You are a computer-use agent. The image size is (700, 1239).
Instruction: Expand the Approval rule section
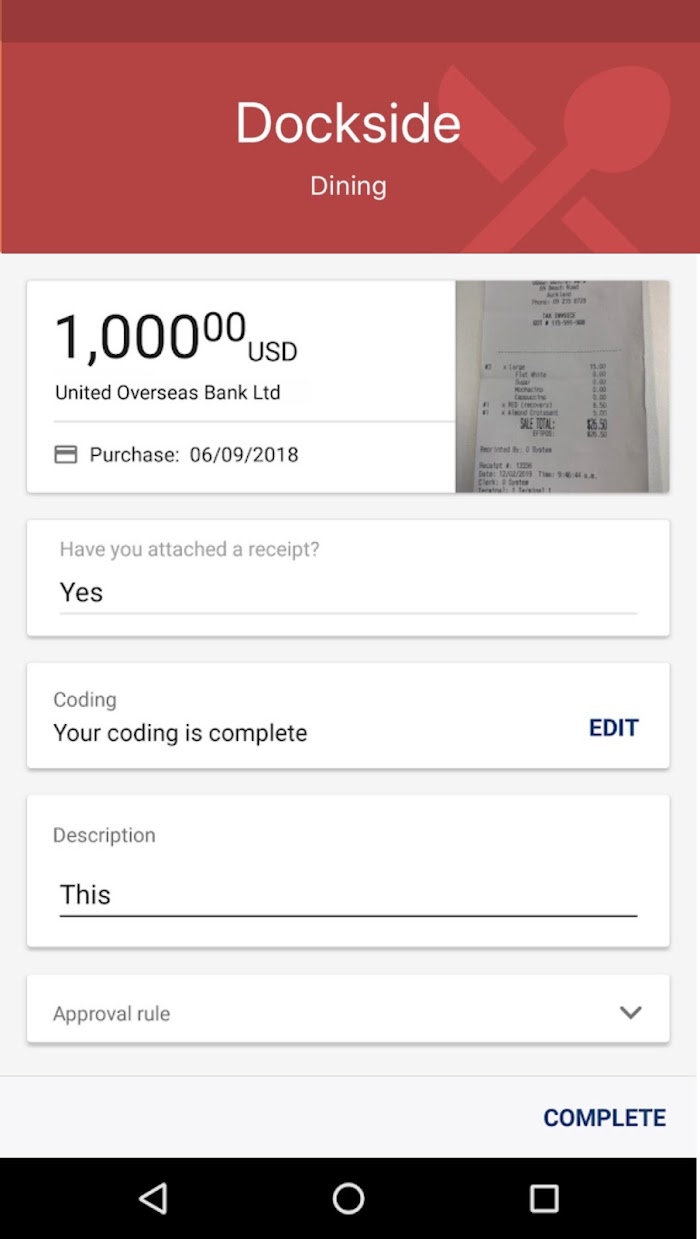[x=630, y=1012]
